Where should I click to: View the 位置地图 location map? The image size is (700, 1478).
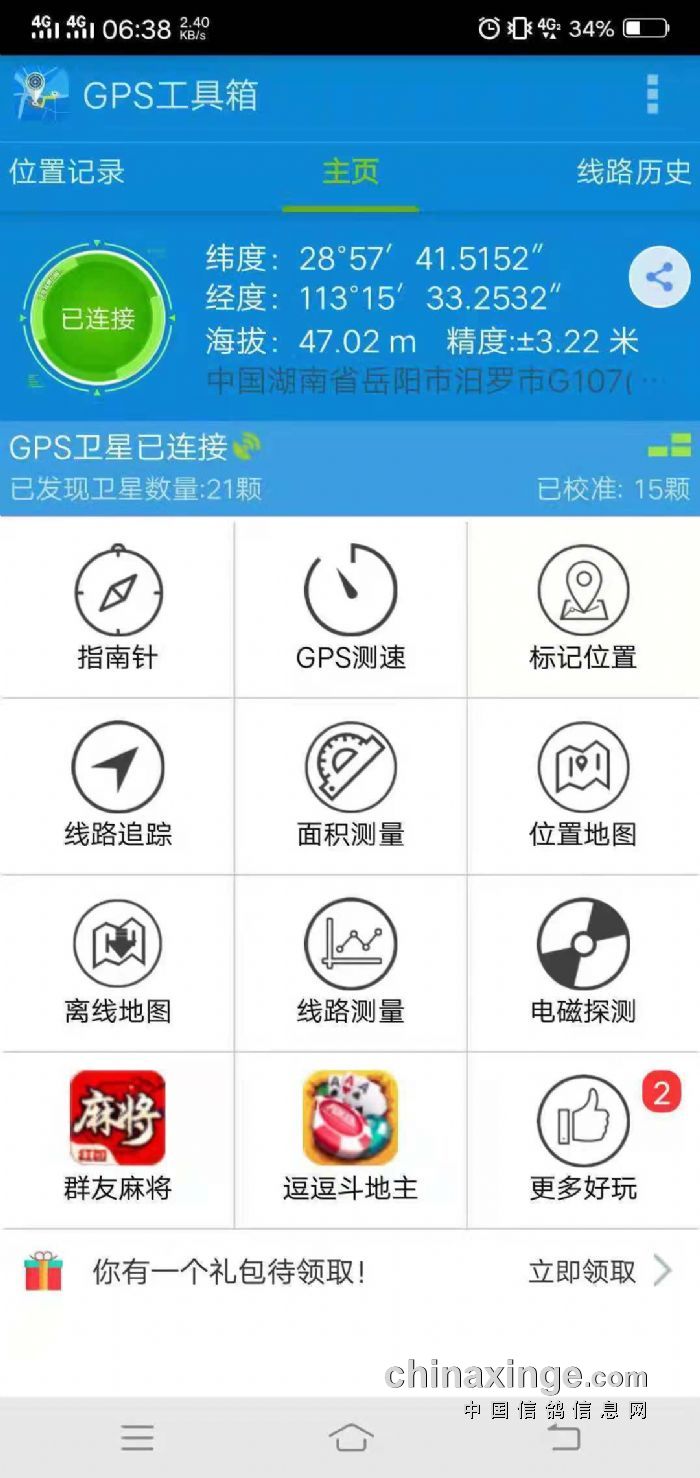coord(583,785)
